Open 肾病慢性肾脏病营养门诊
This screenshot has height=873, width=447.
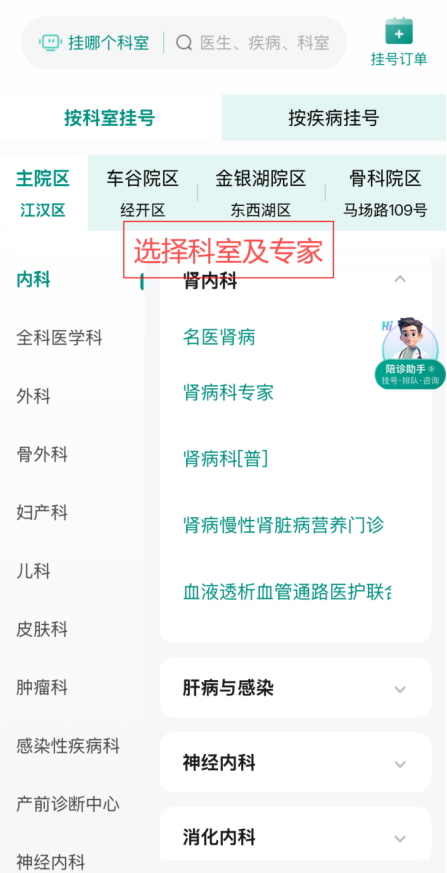coord(283,524)
